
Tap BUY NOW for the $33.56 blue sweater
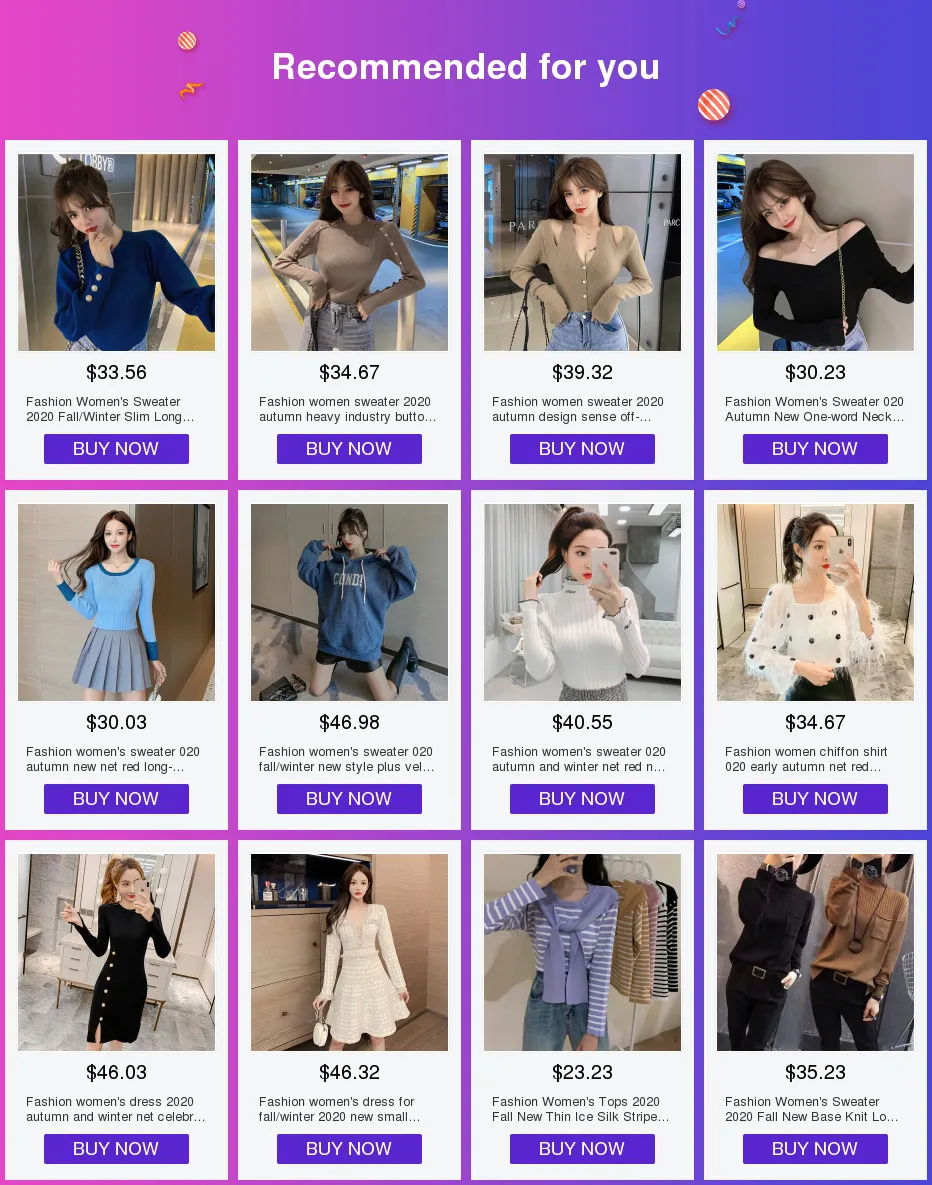pos(116,449)
